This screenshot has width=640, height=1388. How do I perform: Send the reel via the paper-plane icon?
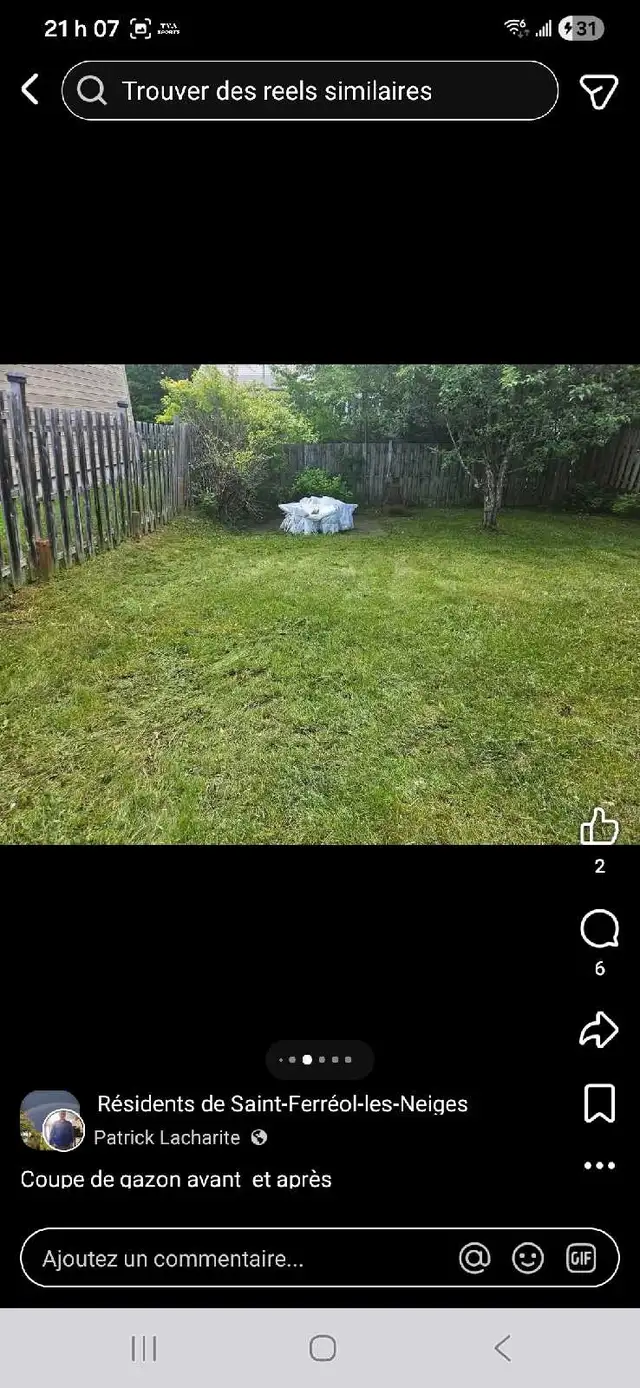[598, 91]
